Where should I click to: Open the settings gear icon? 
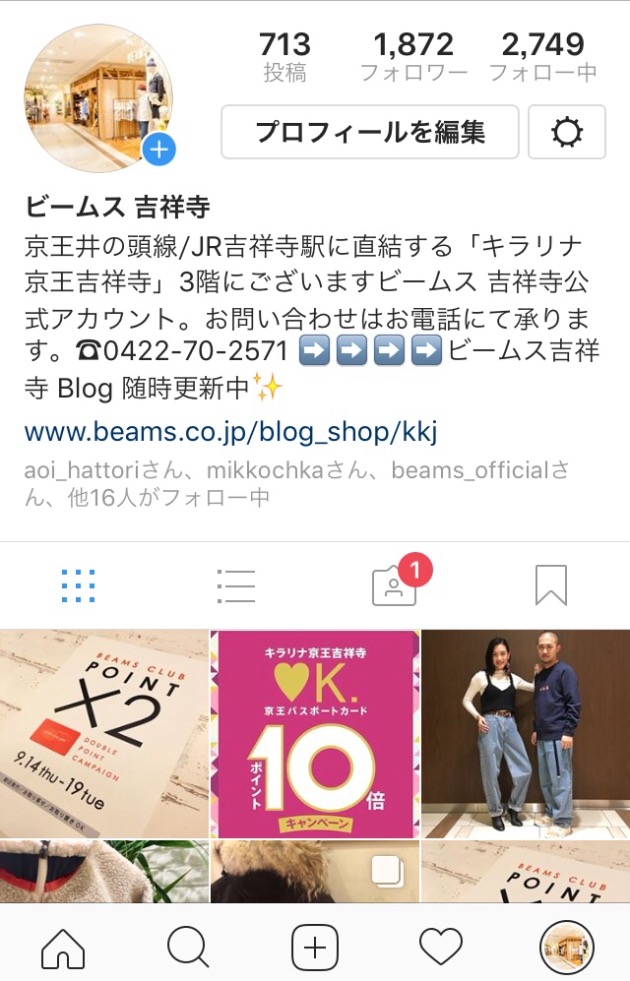[x=566, y=132]
